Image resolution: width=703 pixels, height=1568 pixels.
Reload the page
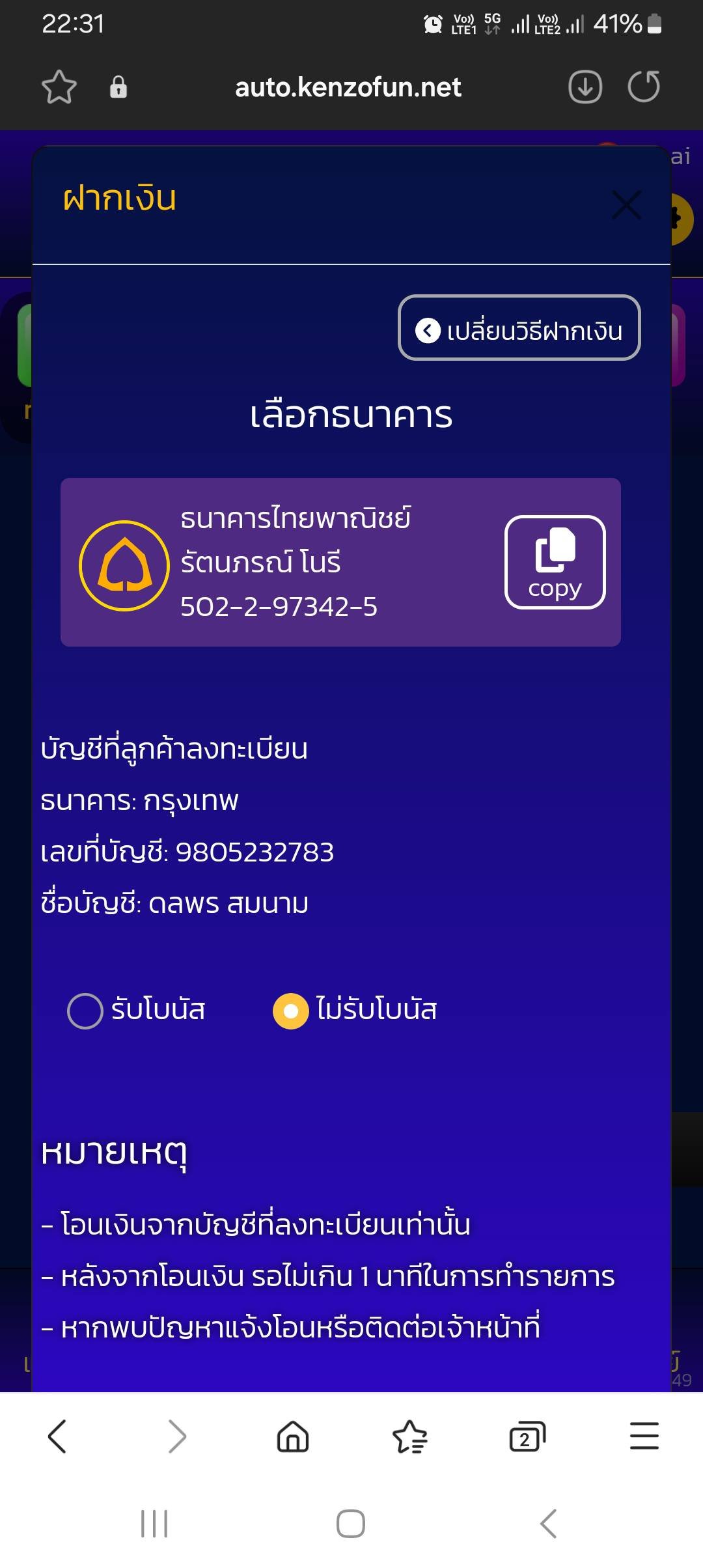pyautogui.click(x=644, y=87)
